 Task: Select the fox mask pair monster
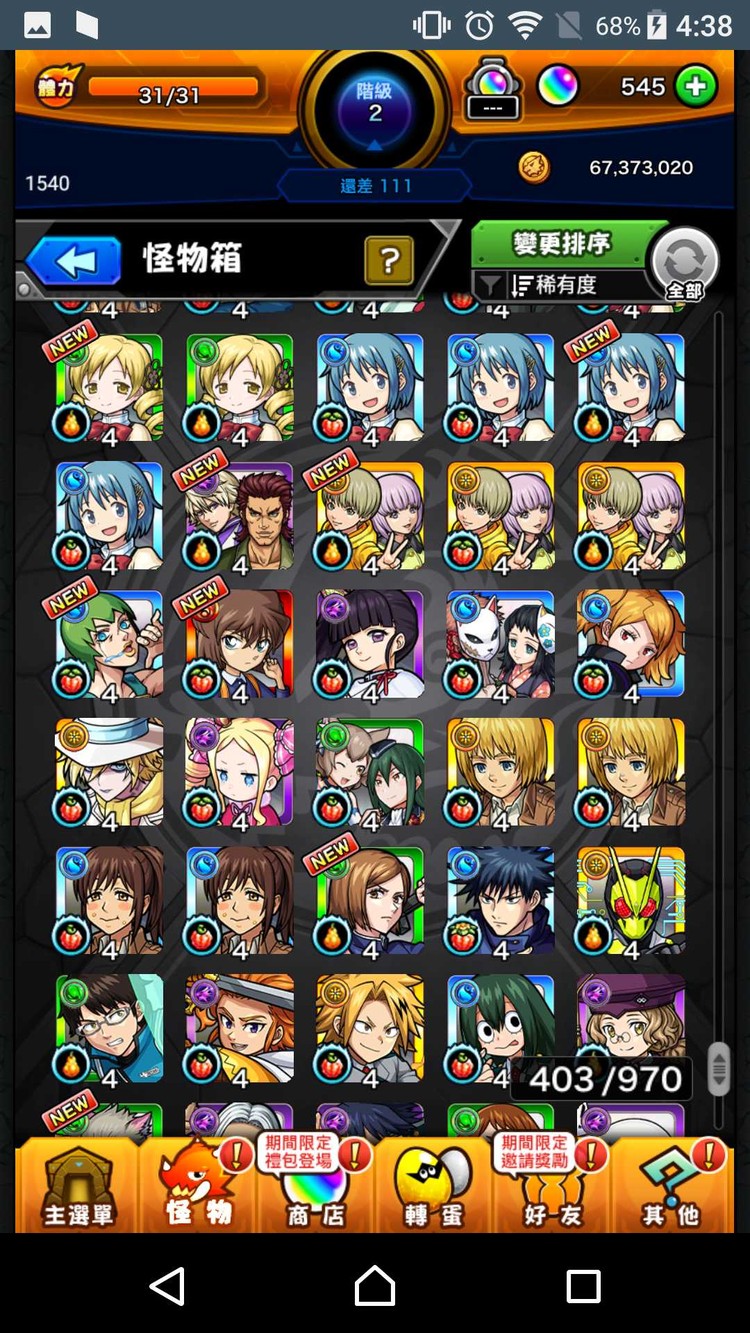point(500,644)
